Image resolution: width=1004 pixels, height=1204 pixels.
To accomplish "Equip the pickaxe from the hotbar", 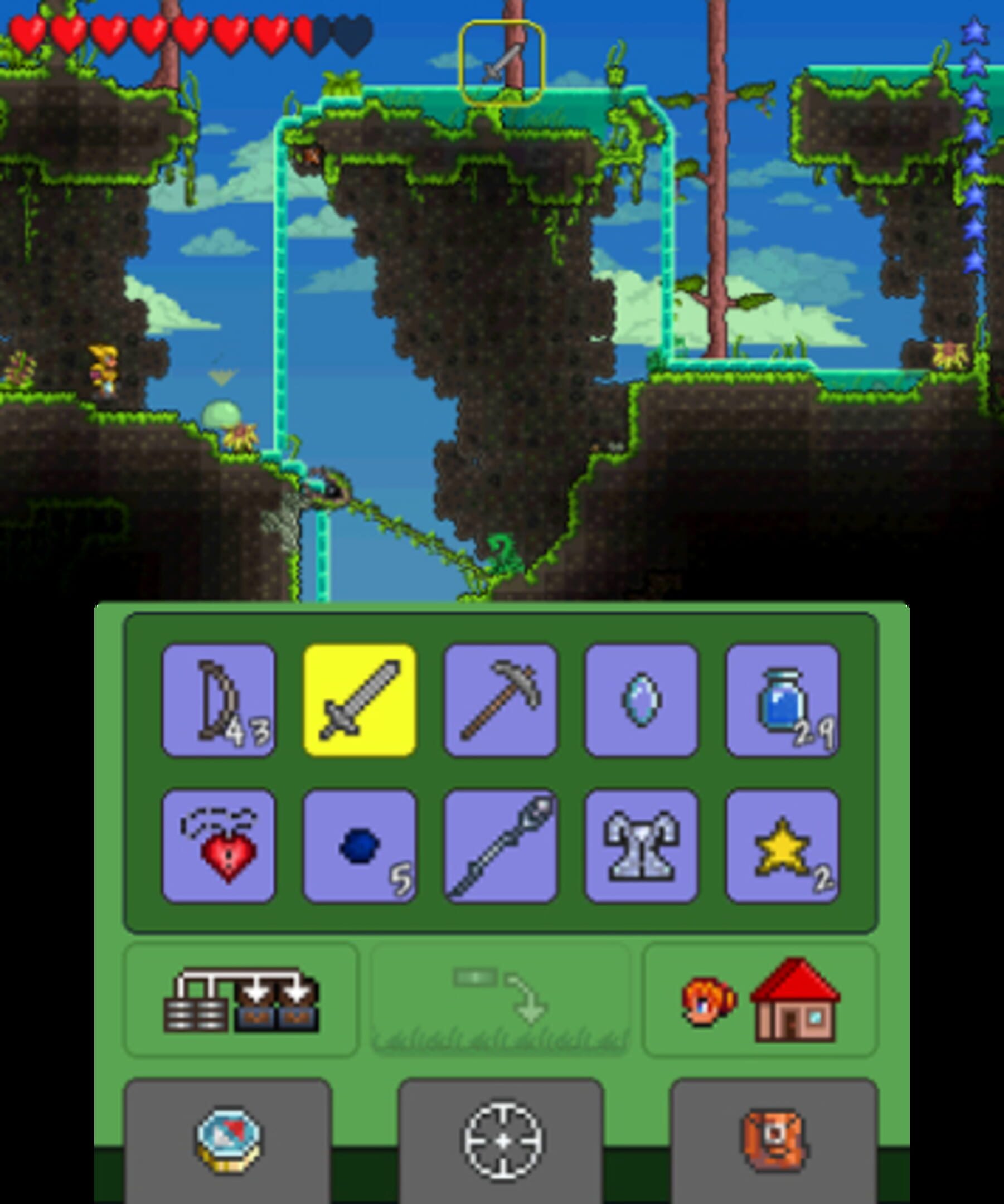I will [x=501, y=700].
